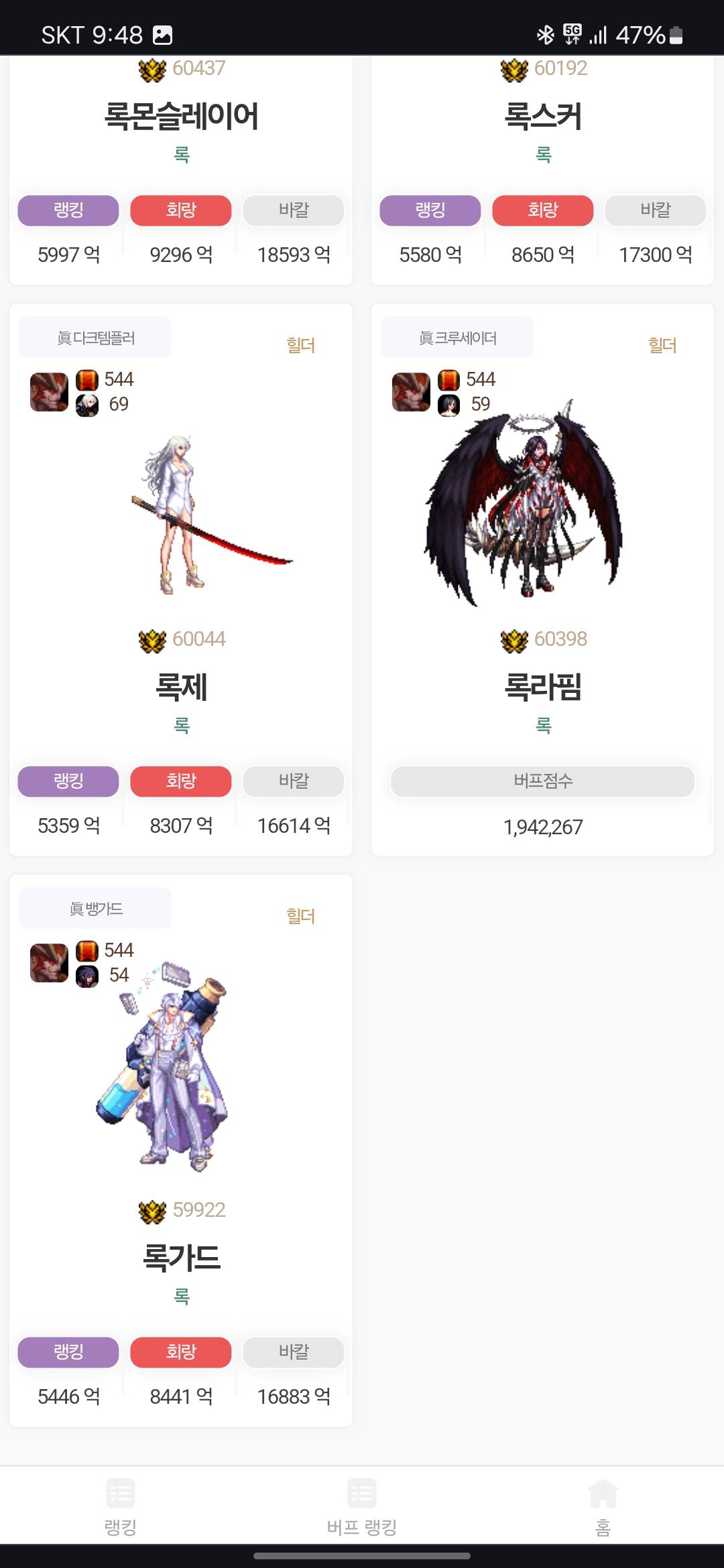
Task: Open the 록가드 character card
Action: click(x=181, y=1258)
